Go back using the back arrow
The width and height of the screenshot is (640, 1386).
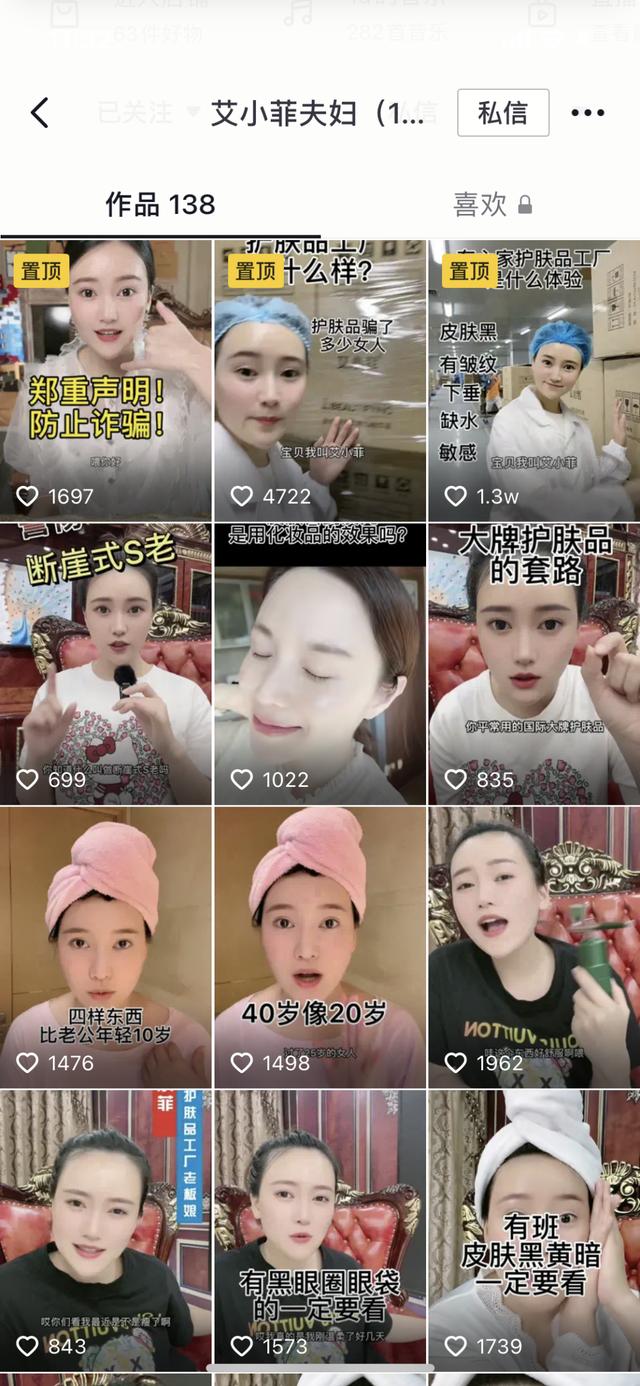(40, 113)
